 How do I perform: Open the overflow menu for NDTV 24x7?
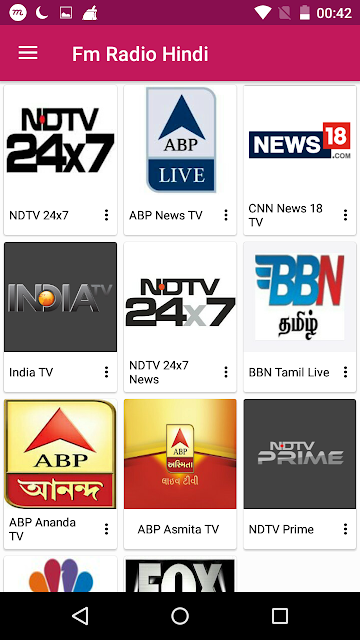106,215
